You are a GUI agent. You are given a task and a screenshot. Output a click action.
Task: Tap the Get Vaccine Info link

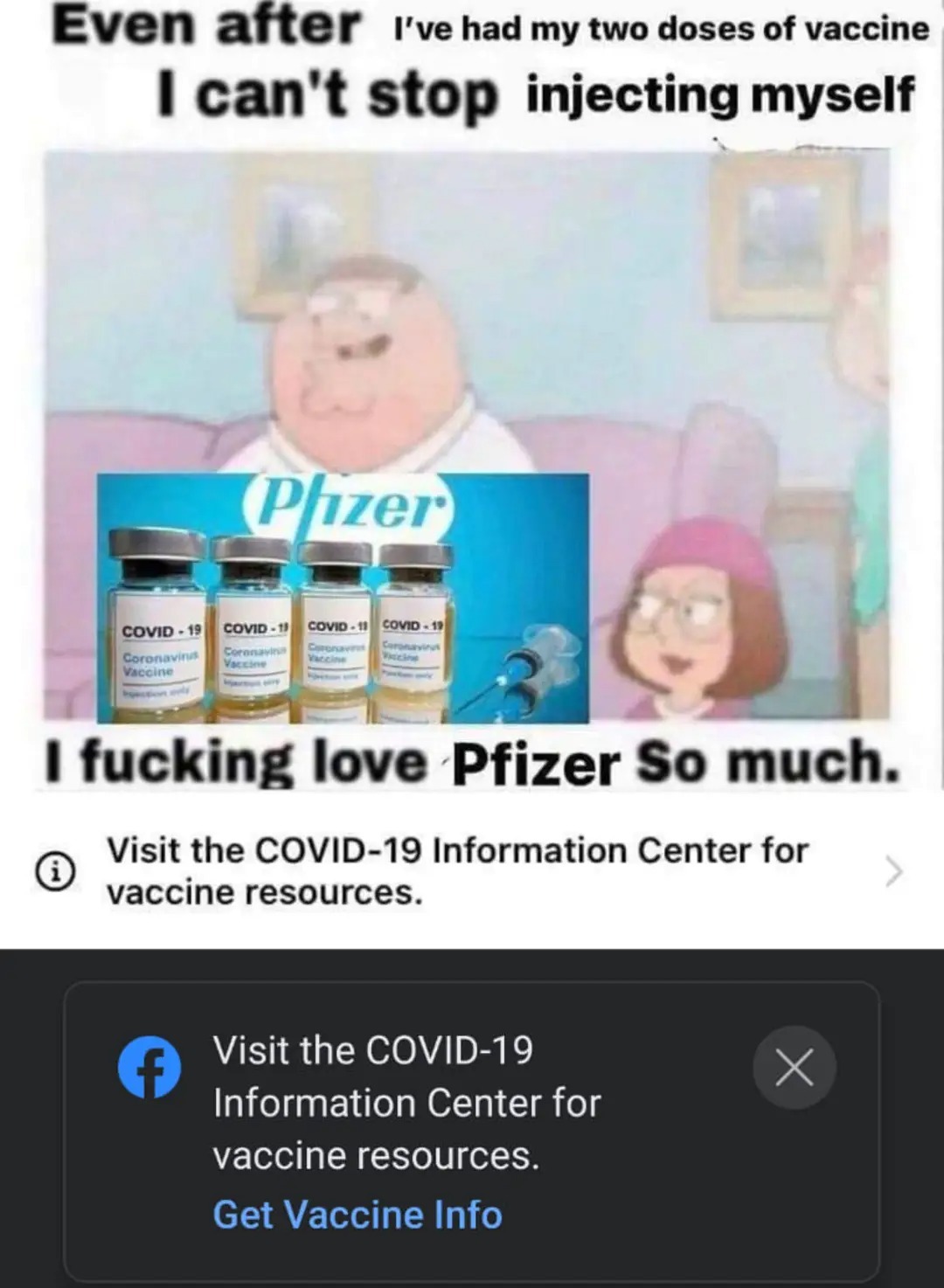pyautogui.click(x=357, y=1215)
